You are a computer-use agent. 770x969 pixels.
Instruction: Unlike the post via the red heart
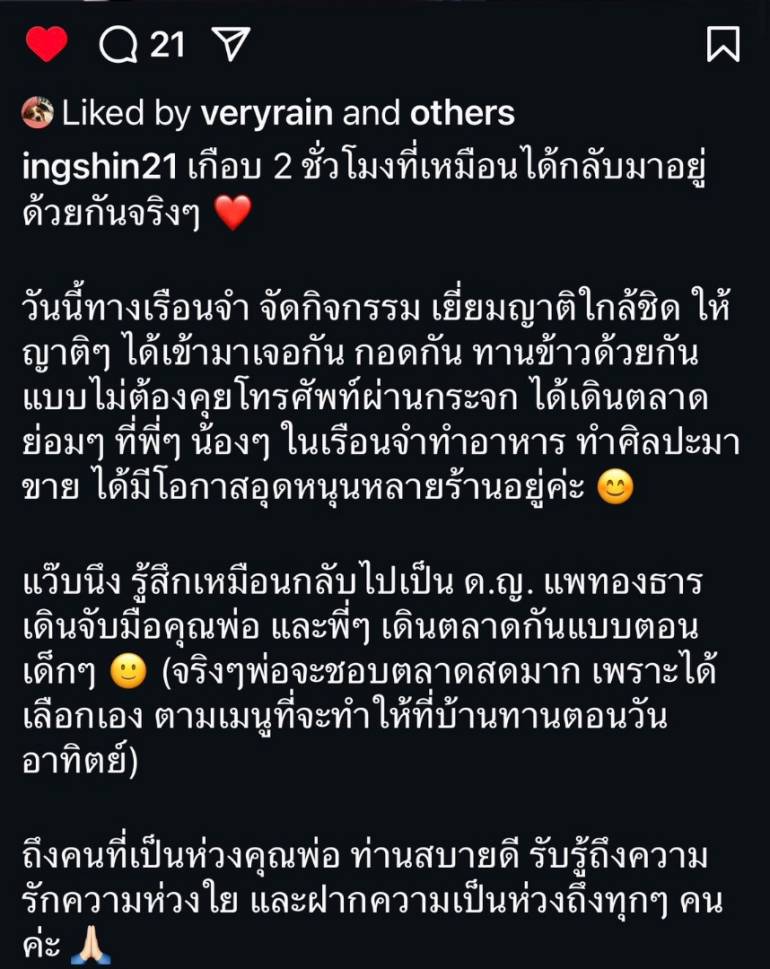(46, 44)
